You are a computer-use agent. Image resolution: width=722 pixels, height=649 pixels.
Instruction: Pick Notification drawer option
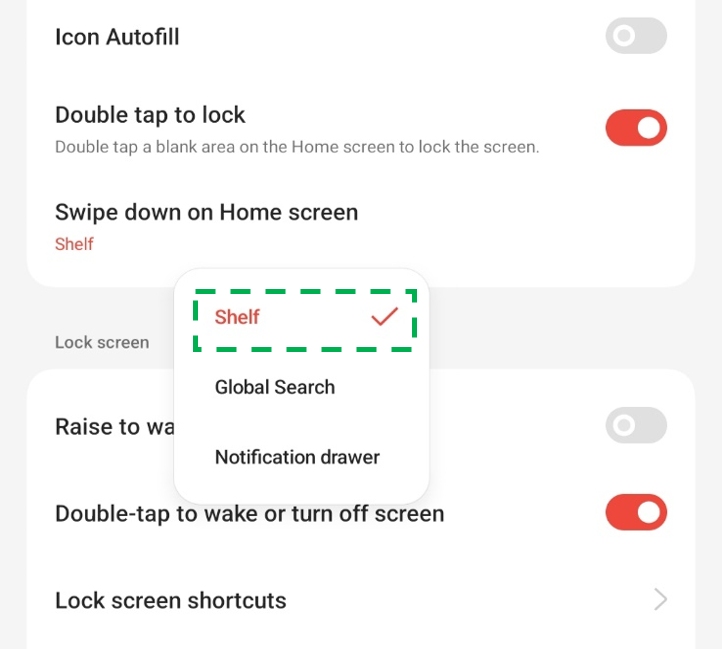click(x=297, y=458)
